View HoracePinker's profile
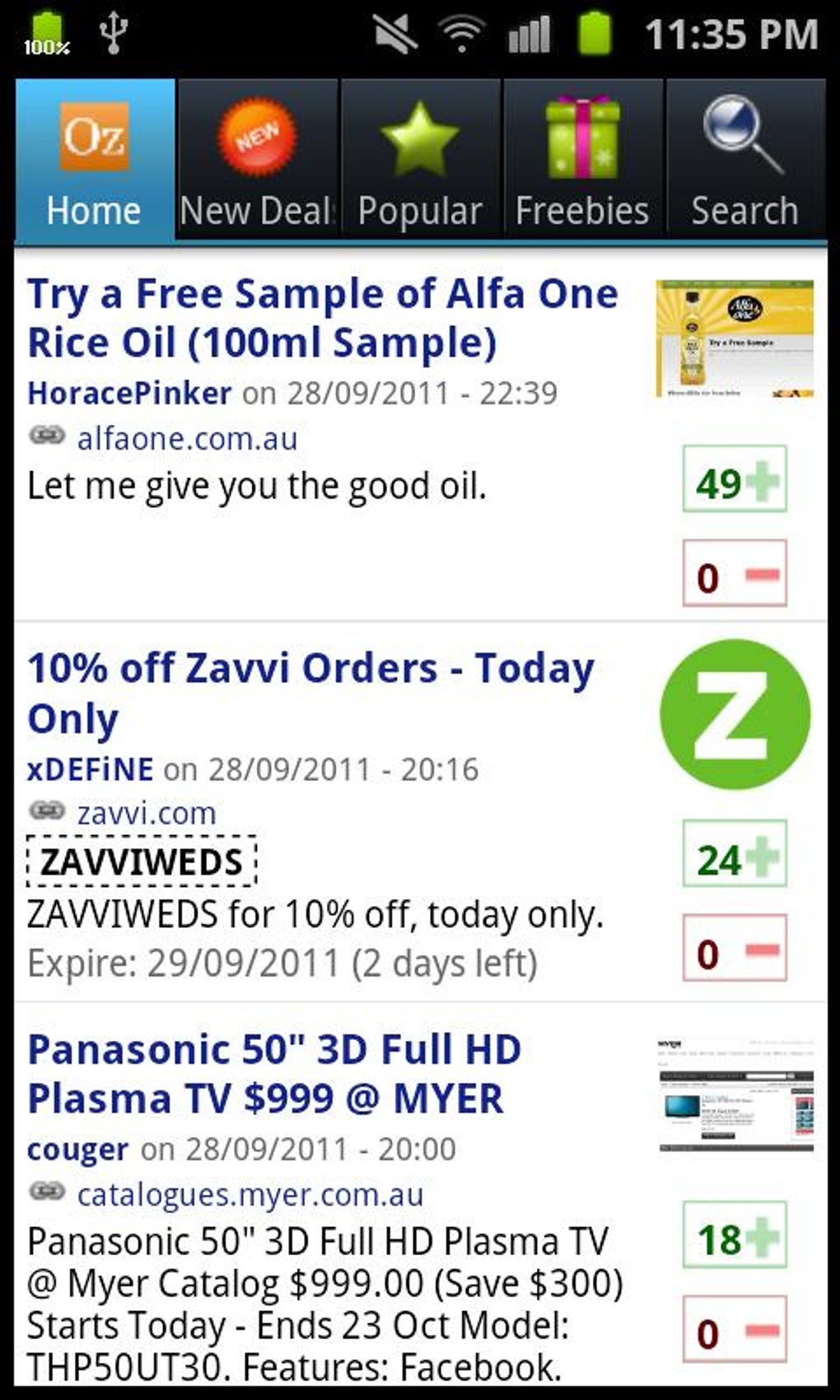 click(128, 393)
